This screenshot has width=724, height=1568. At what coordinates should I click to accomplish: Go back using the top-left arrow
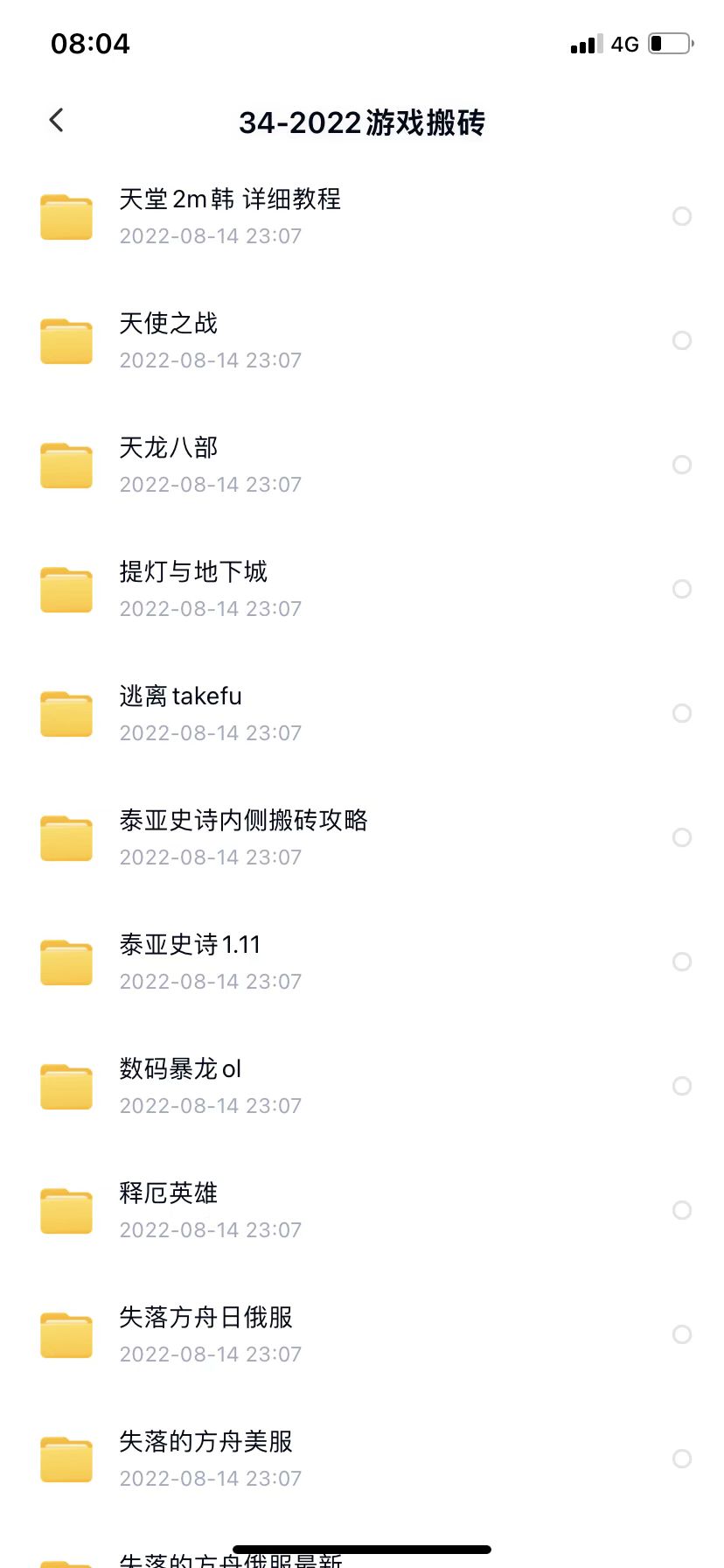click(x=57, y=121)
